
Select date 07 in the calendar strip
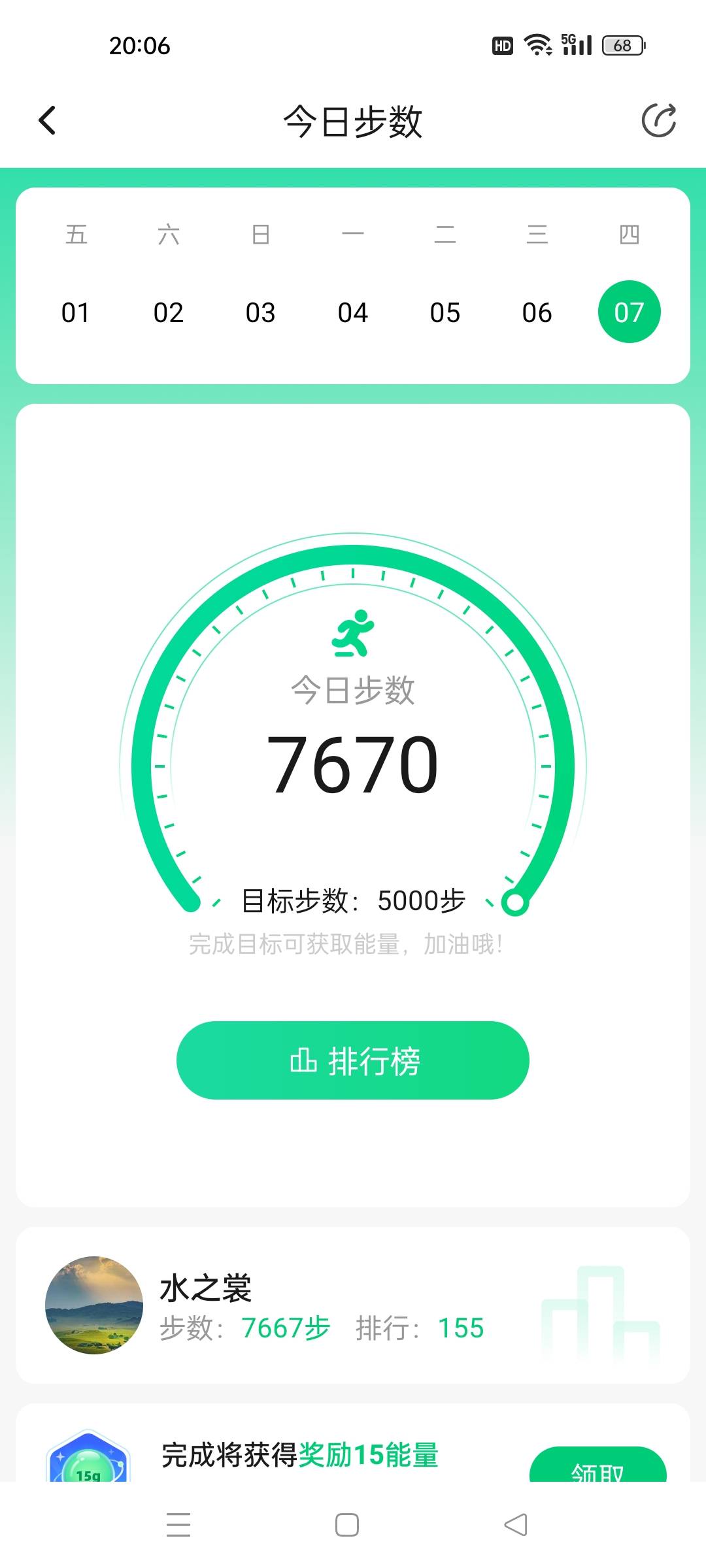[629, 313]
